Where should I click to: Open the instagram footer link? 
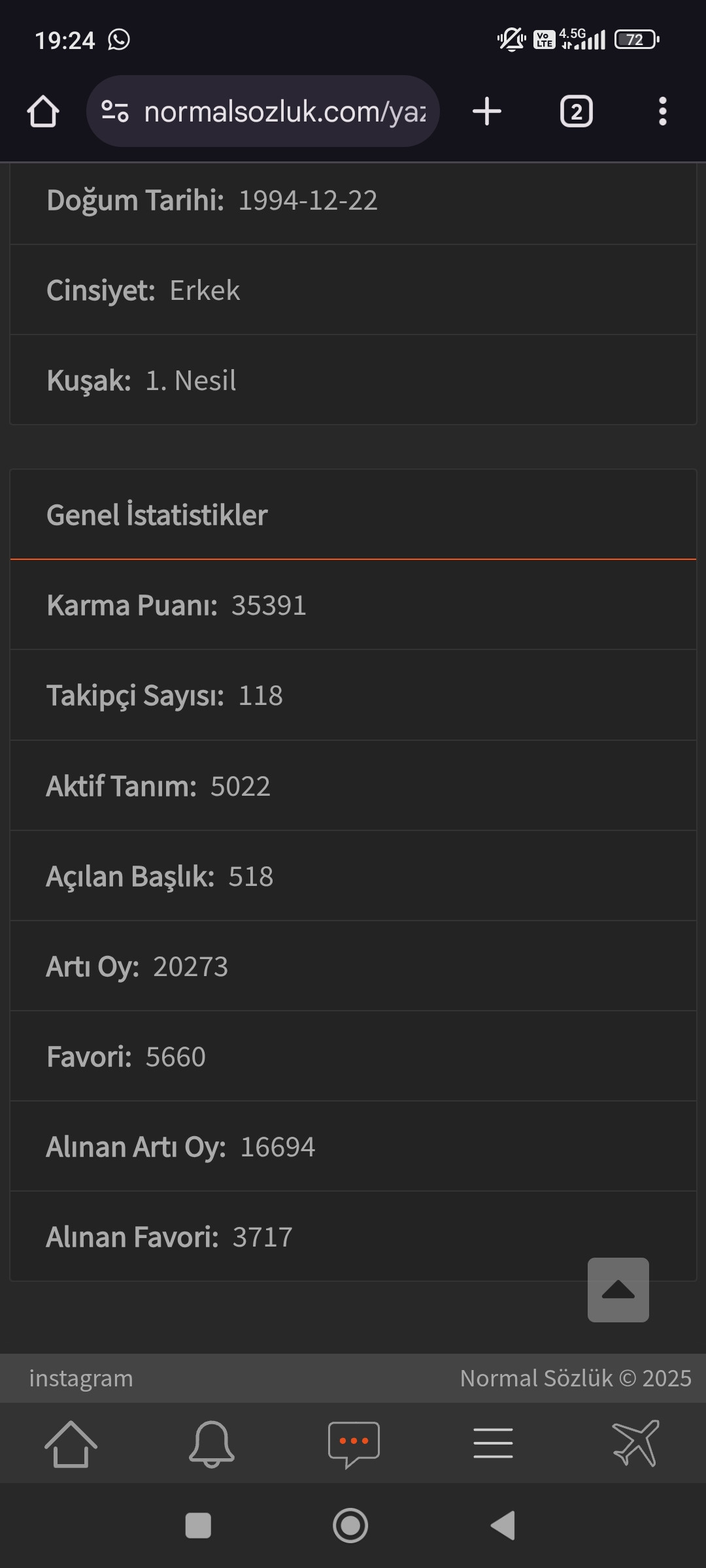[81, 1378]
